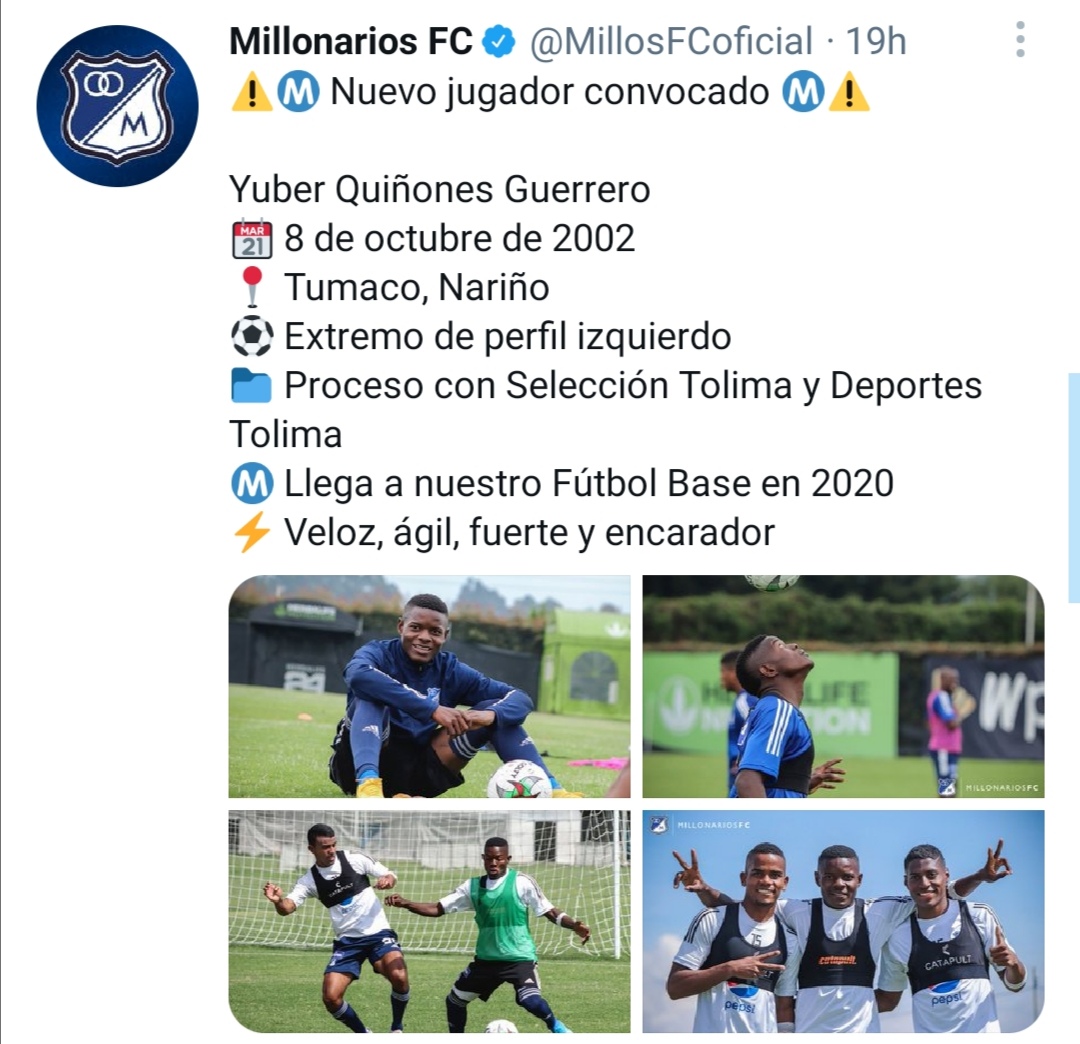The width and height of the screenshot is (1080, 1044).
Task: Open photo of two players near goal
Action: pyautogui.click(x=430, y=920)
